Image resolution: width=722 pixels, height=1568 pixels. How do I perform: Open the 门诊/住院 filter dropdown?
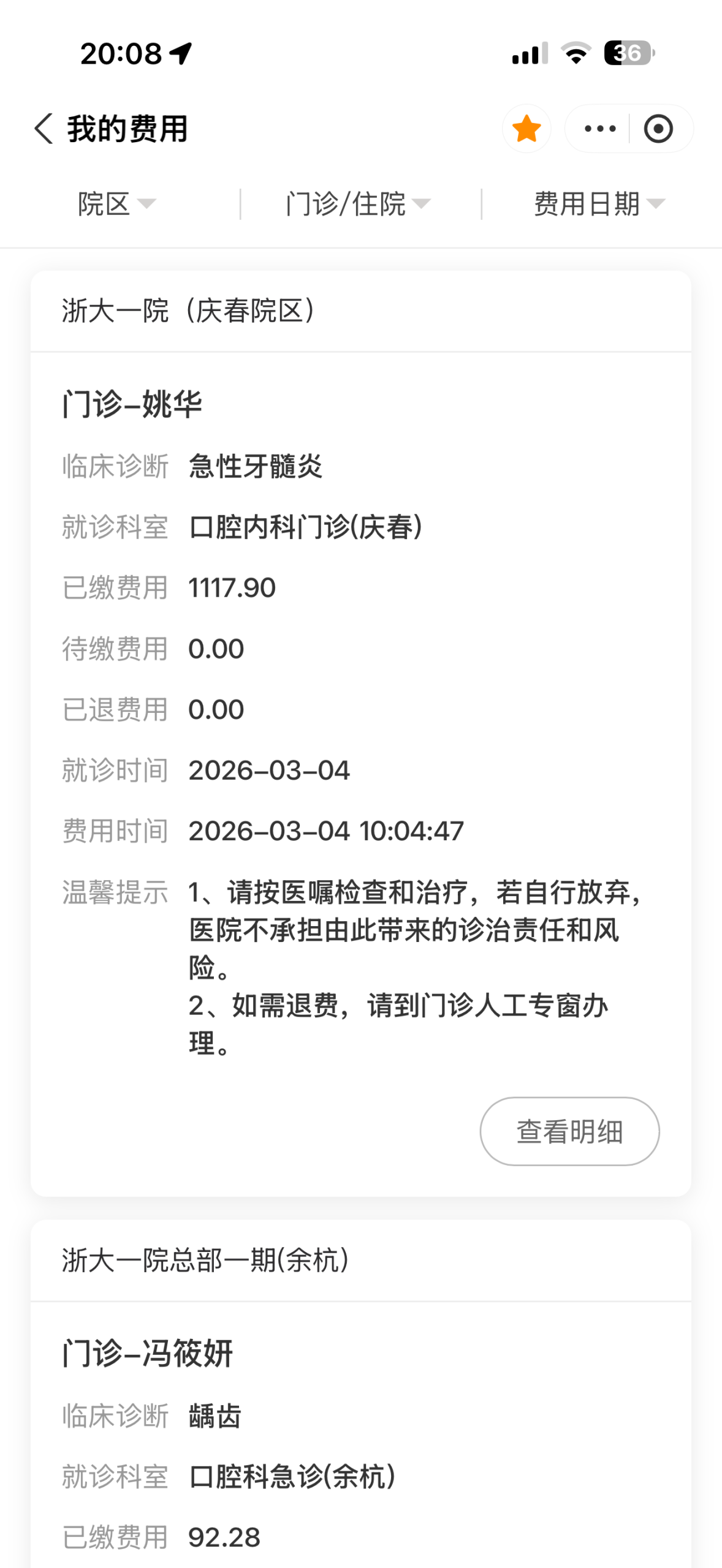tap(358, 204)
